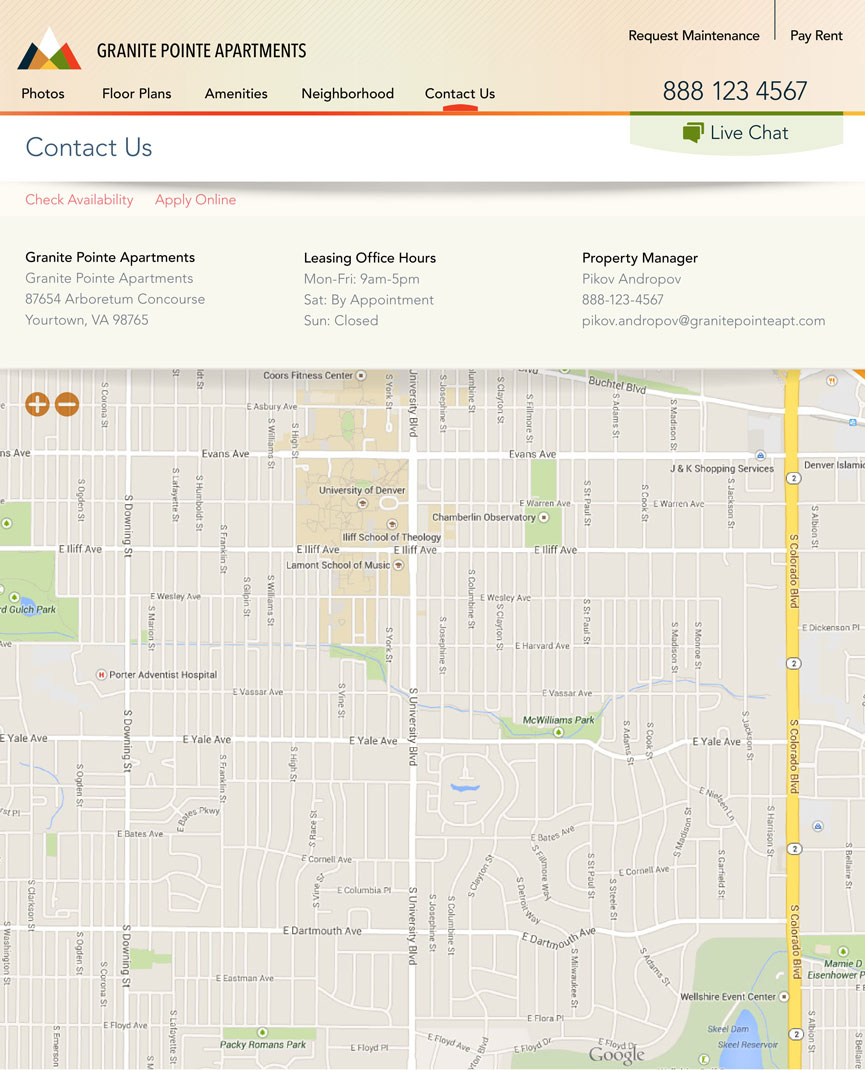Image resolution: width=865 pixels, height=1070 pixels.
Task: Tap the Pay Rent link
Action: click(816, 36)
